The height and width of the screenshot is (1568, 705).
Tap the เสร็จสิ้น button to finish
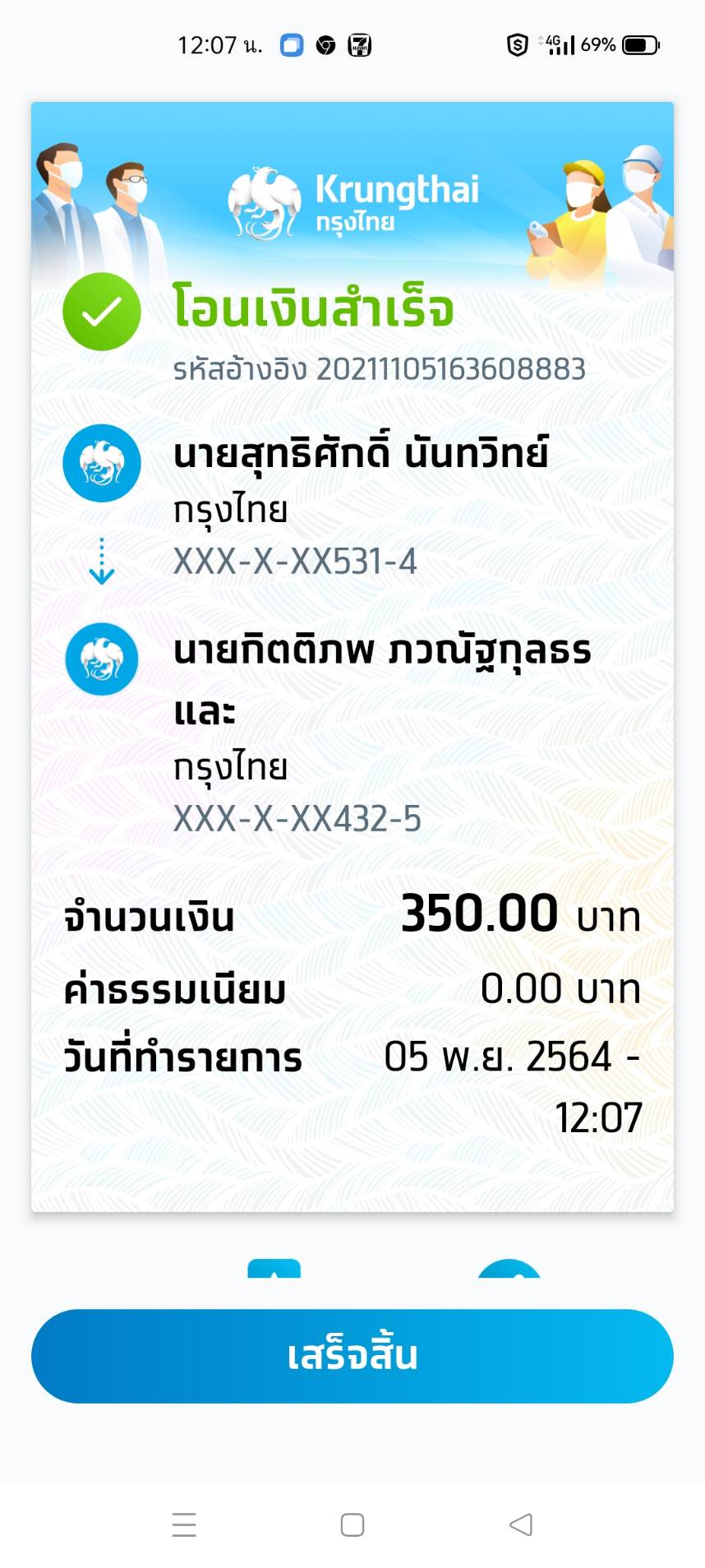pos(352,1356)
